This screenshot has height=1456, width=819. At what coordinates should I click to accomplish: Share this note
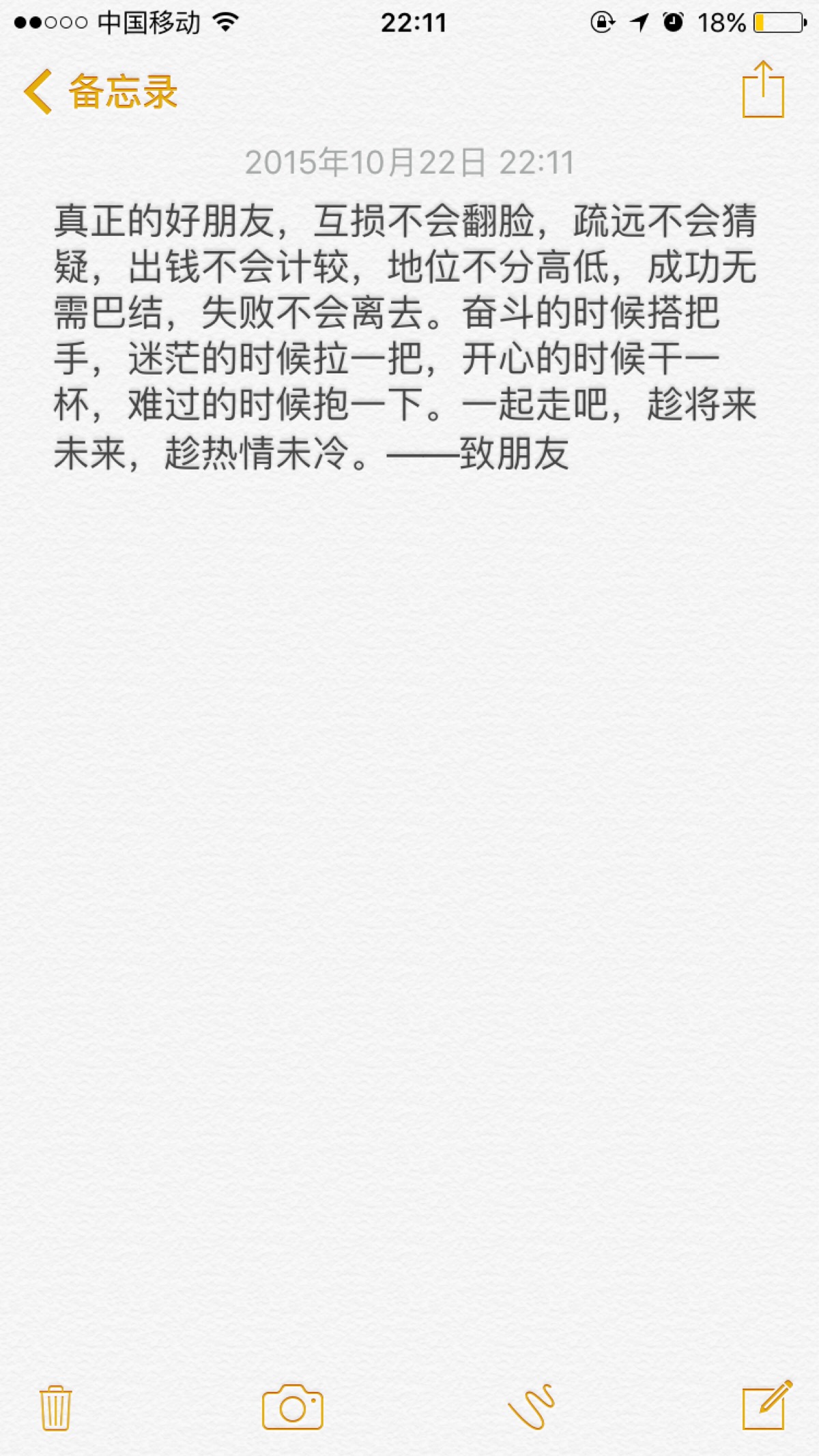tap(762, 90)
